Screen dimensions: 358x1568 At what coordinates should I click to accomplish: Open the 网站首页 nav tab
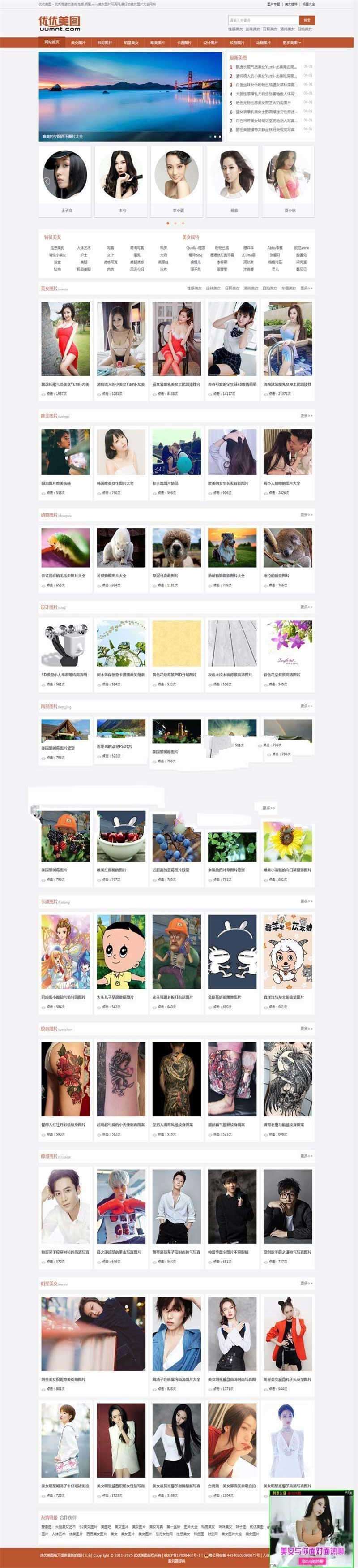pos(51,43)
